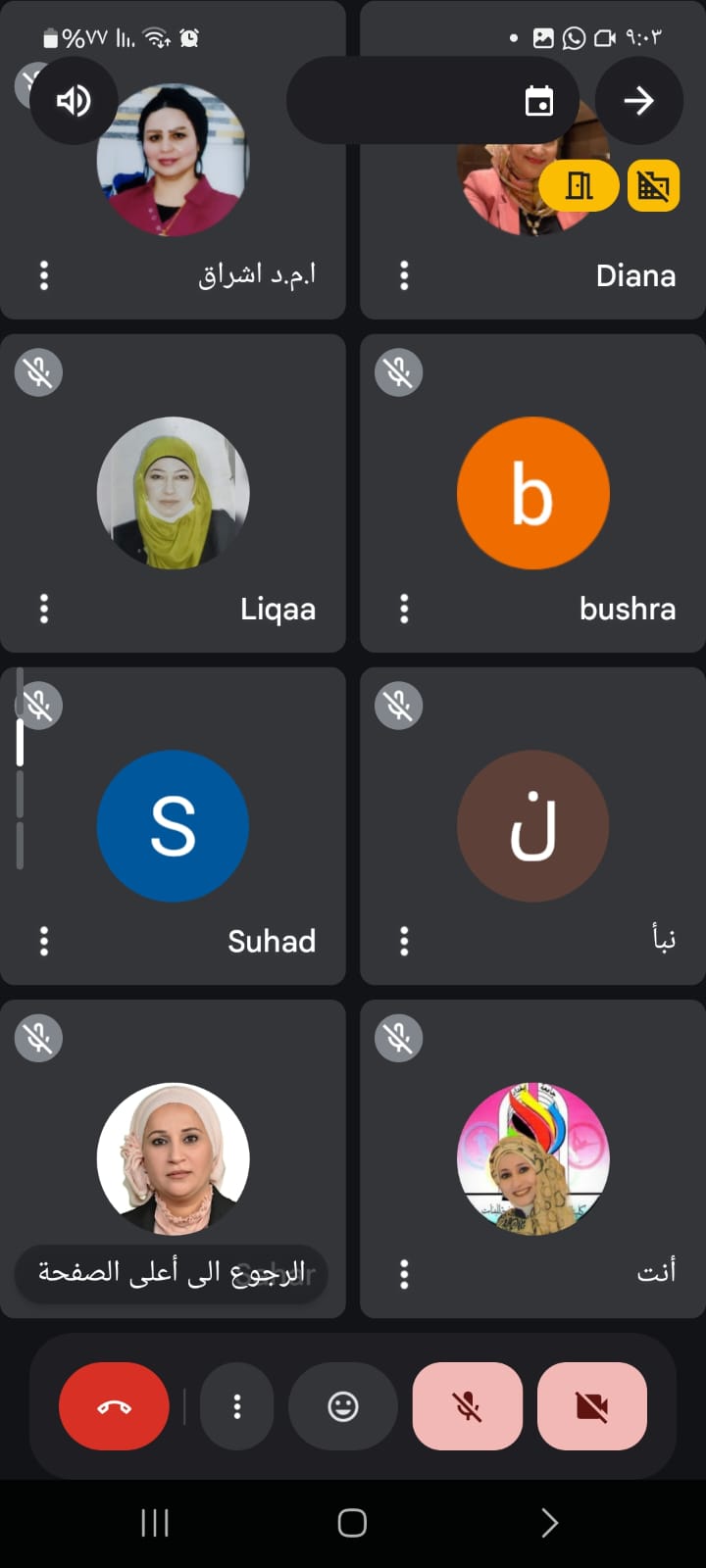The height and width of the screenshot is (1568, 706).
Task: Open options for Liqaa
Action: point(44,609)
